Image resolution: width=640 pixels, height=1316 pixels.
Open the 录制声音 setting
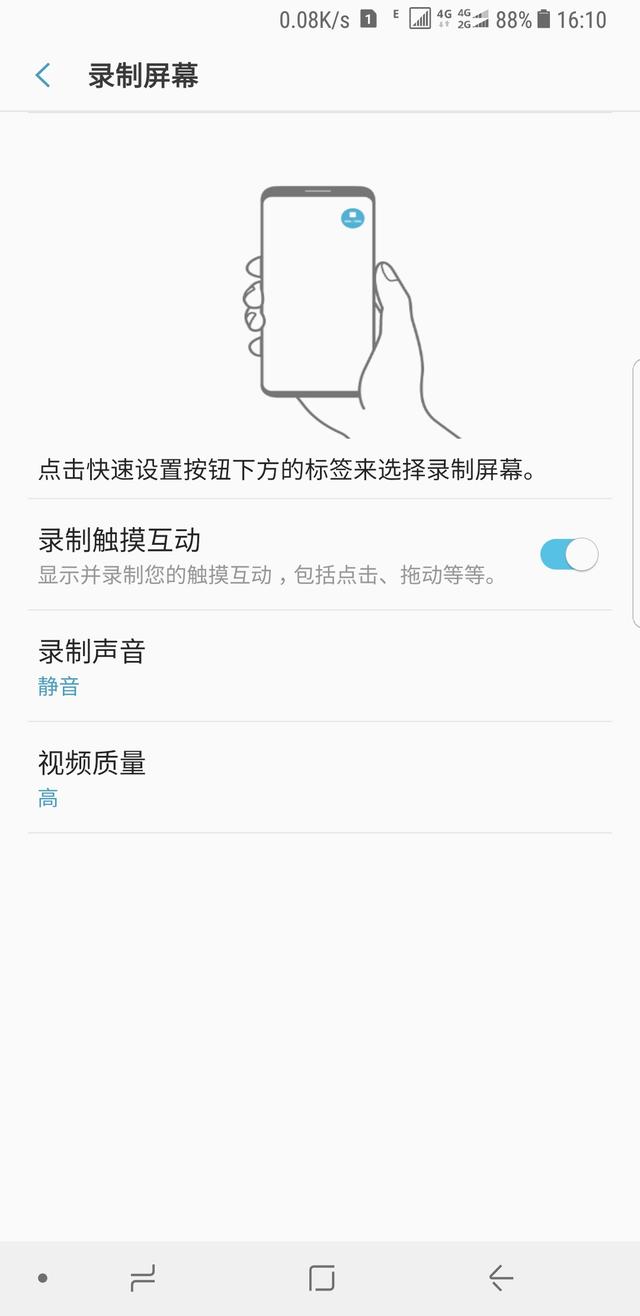tap(320, 666)
